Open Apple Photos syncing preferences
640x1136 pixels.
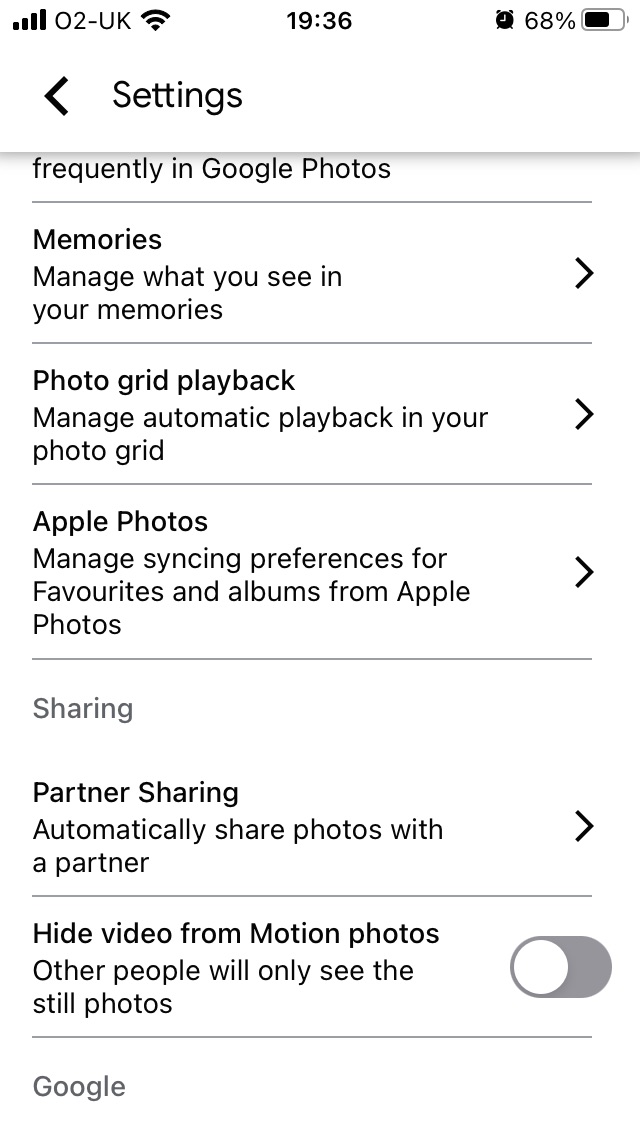click(x=312, y=572)
